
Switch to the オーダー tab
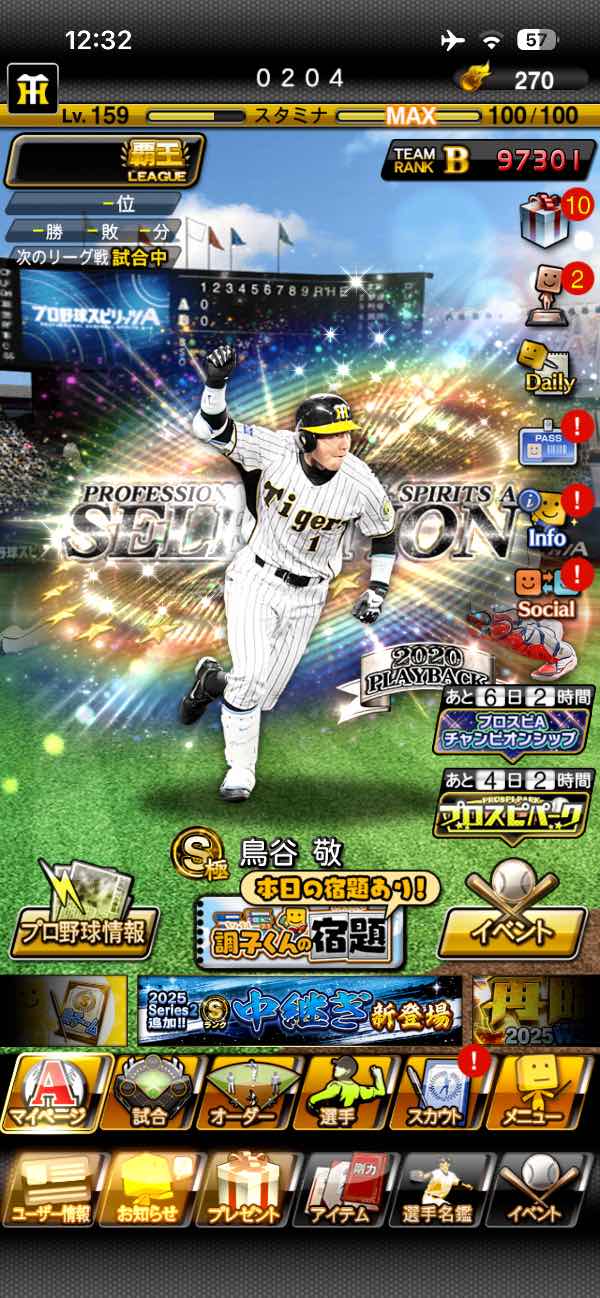[245, 1092]
